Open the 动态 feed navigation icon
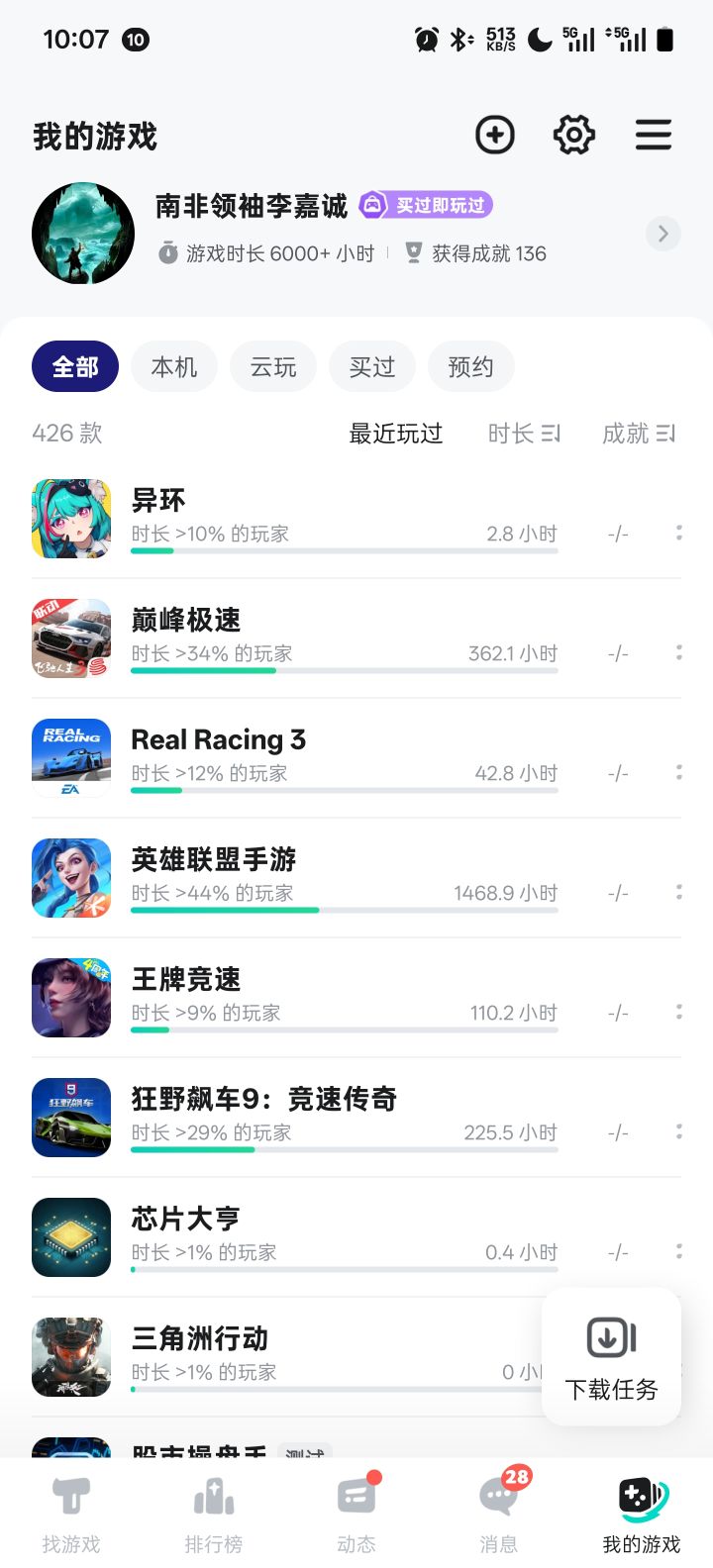The width and height of the screenshot is (713, 1568). (x=356, y=1509)
